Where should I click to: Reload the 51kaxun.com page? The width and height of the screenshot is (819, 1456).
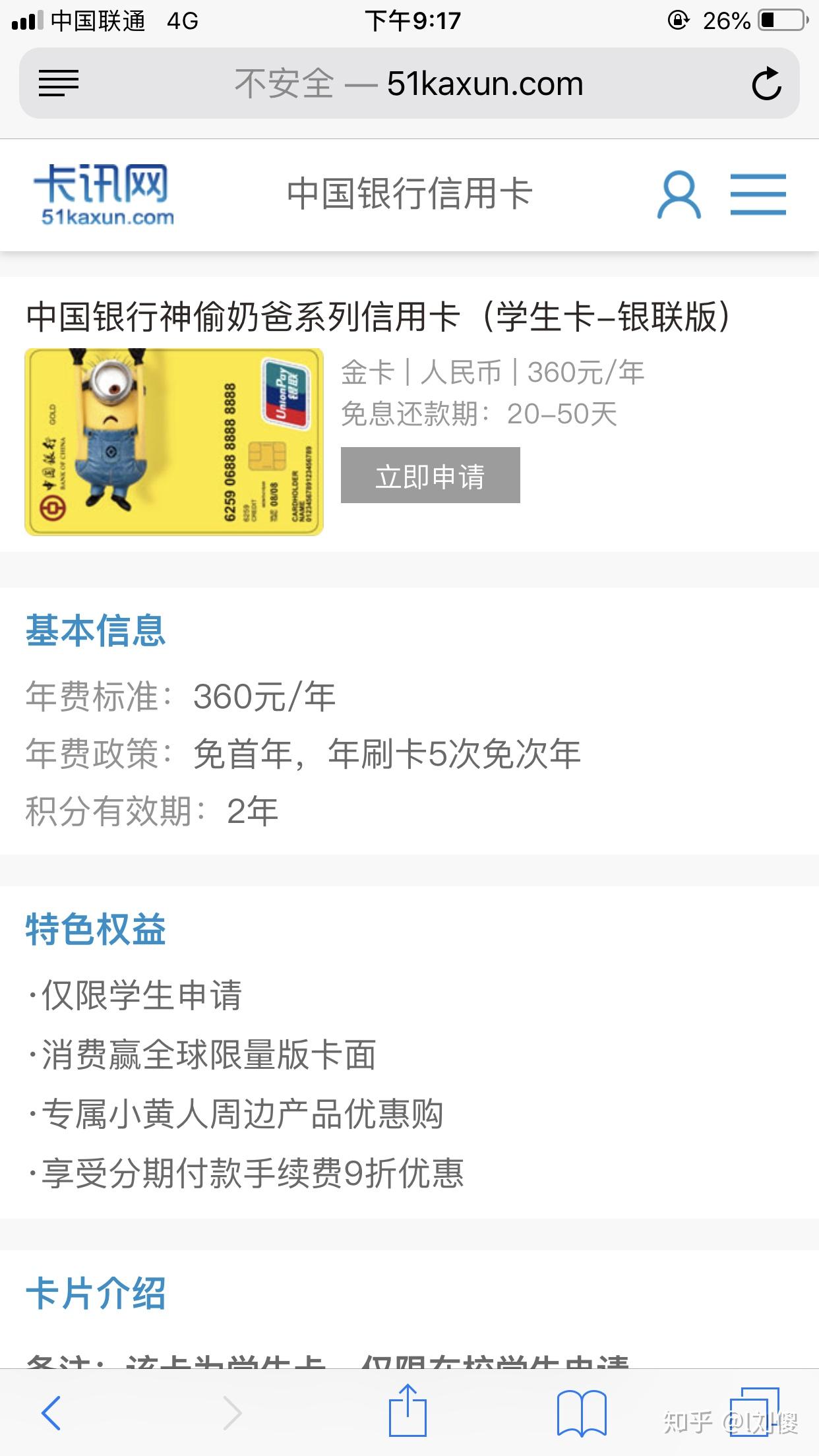pyautogui.click(x=766, y=84)
